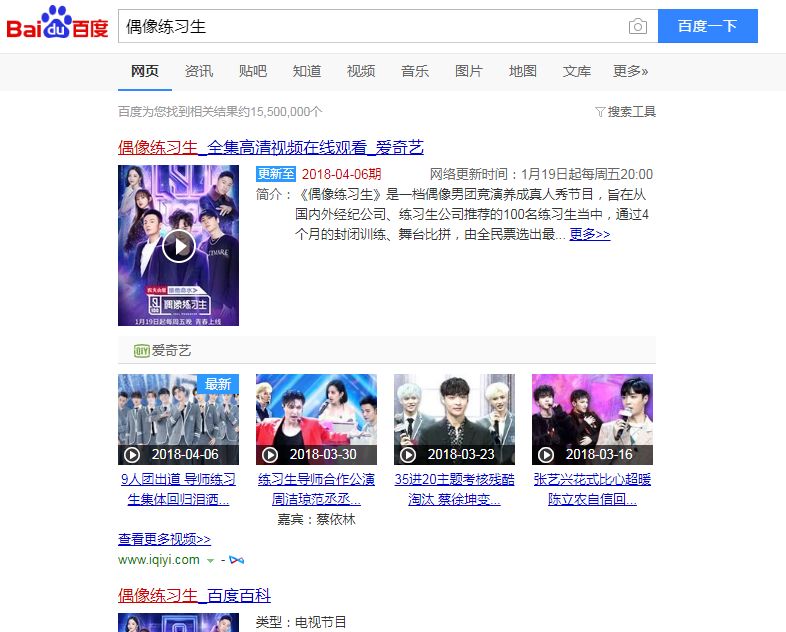The height and width of the screenshot is (632, 786).
Task: Open the 音乐 tab
Action: tap(415, 71)
